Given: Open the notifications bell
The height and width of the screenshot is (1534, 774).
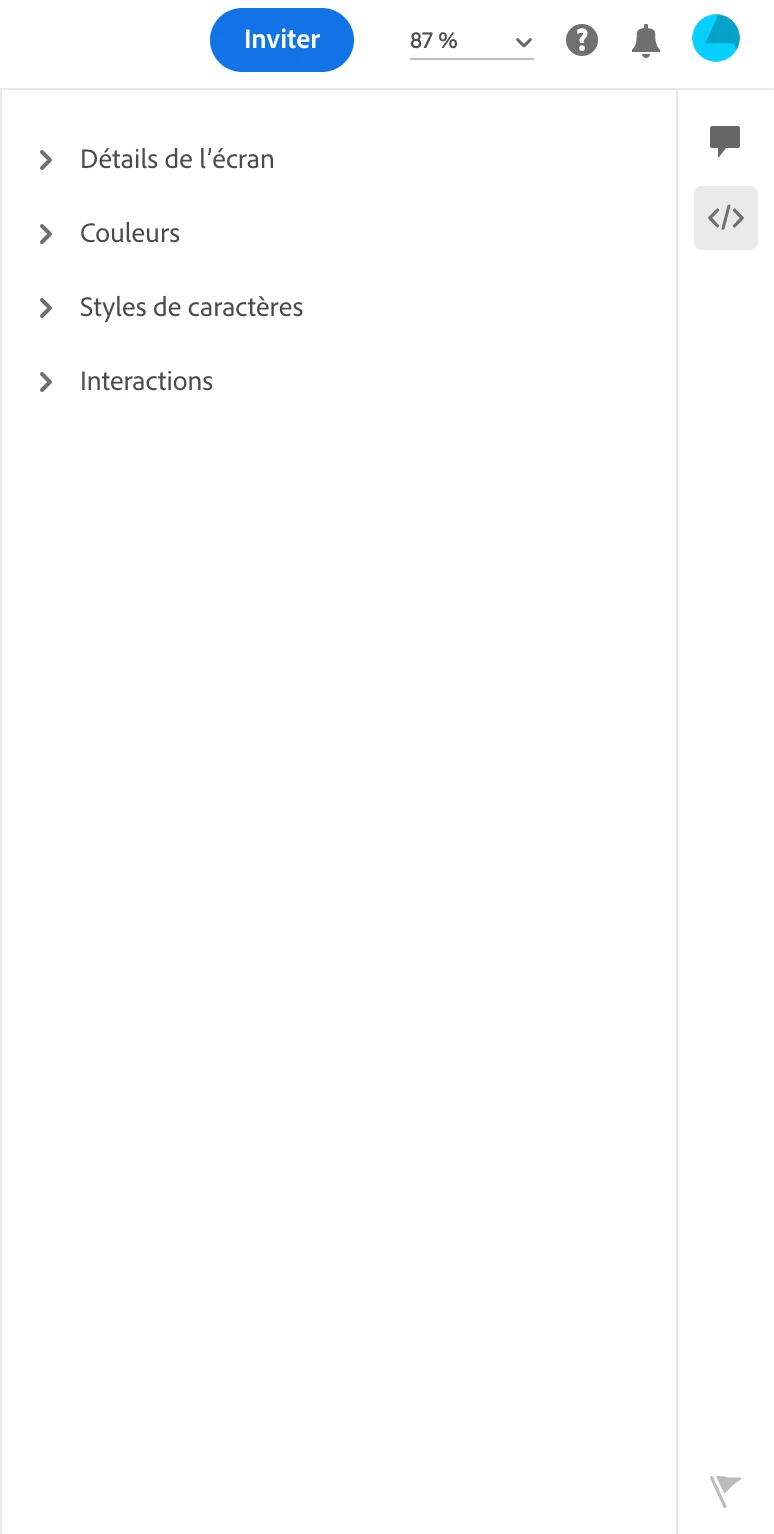Looking at the screenshot, I should click(646, 40).
